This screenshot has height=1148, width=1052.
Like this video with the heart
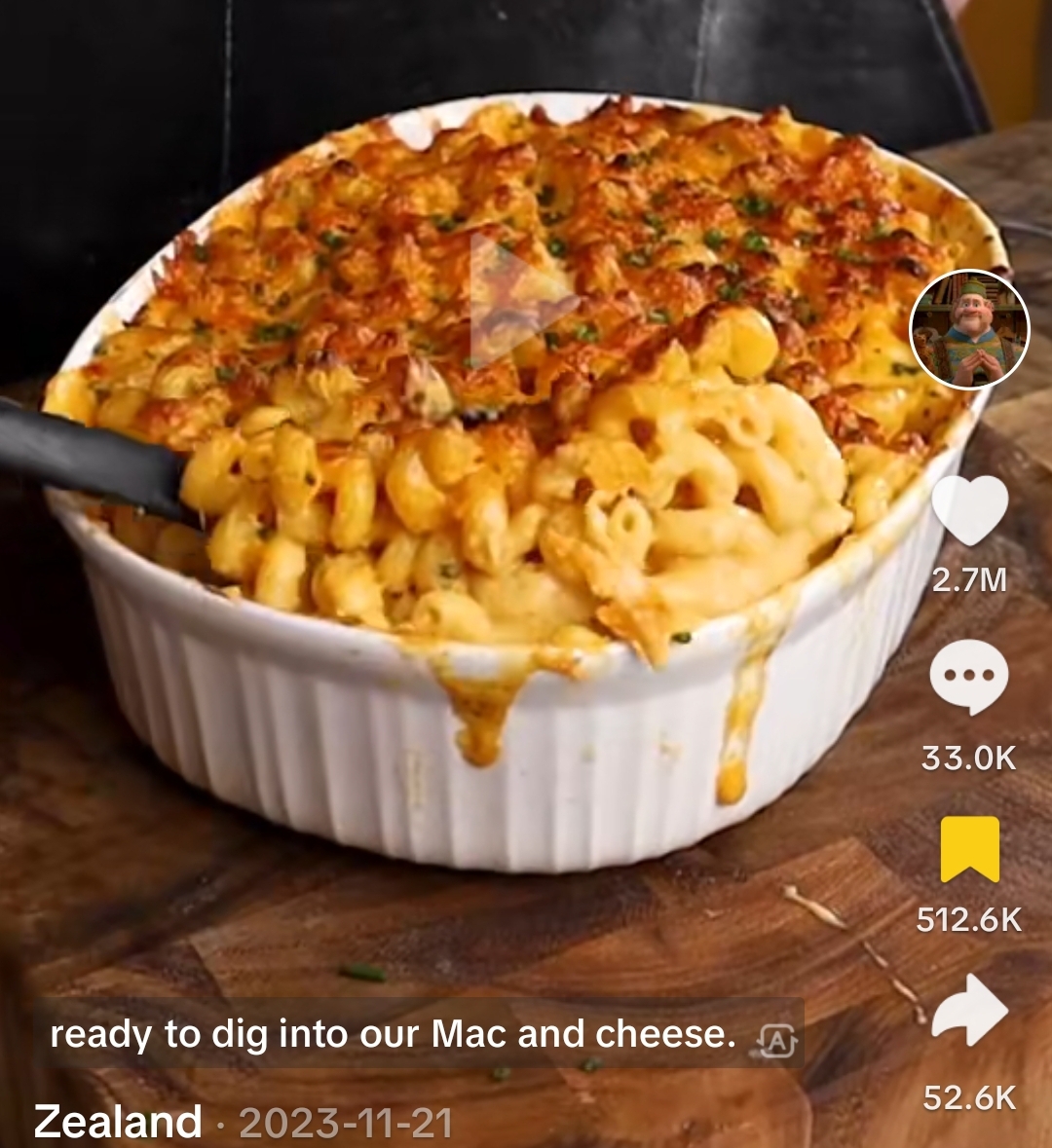[969, 509]
